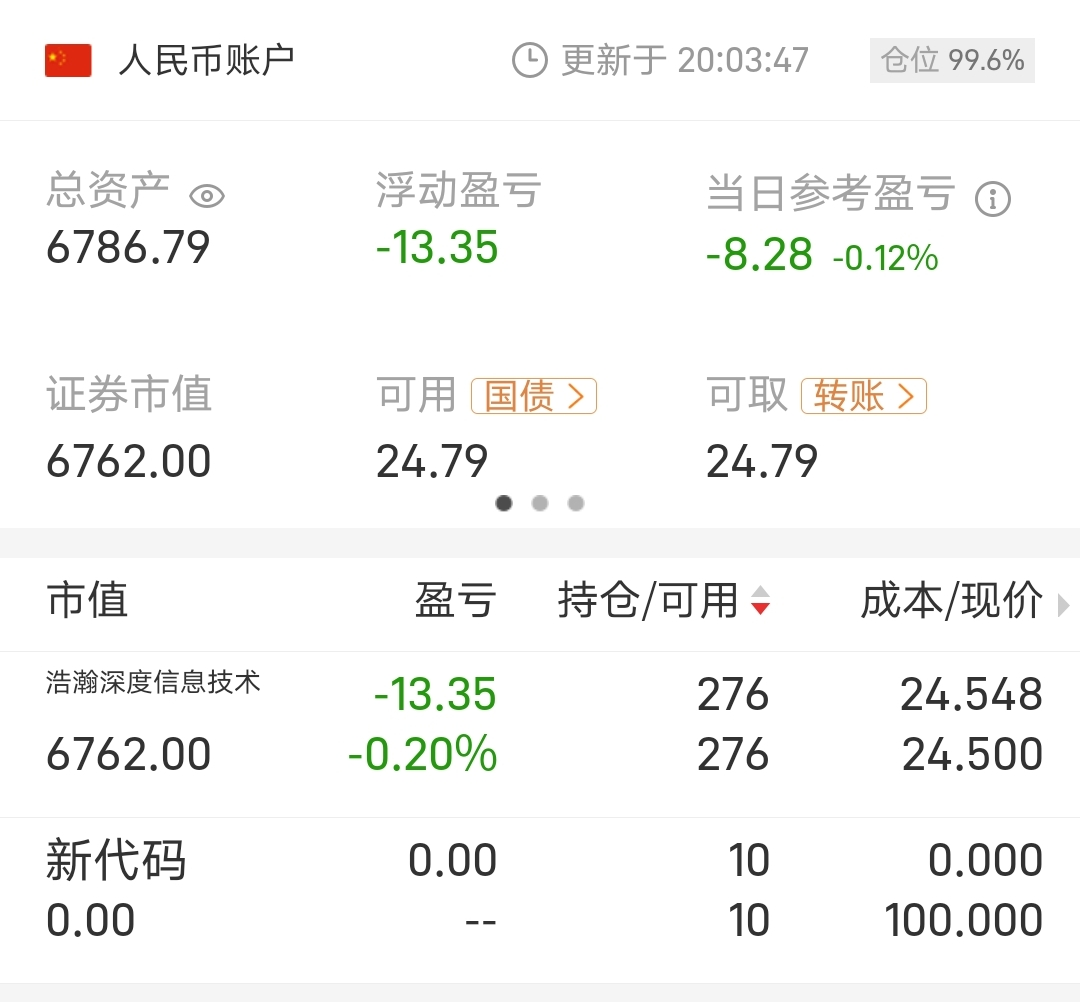Open the 国债 link

[x=534, y=396]
